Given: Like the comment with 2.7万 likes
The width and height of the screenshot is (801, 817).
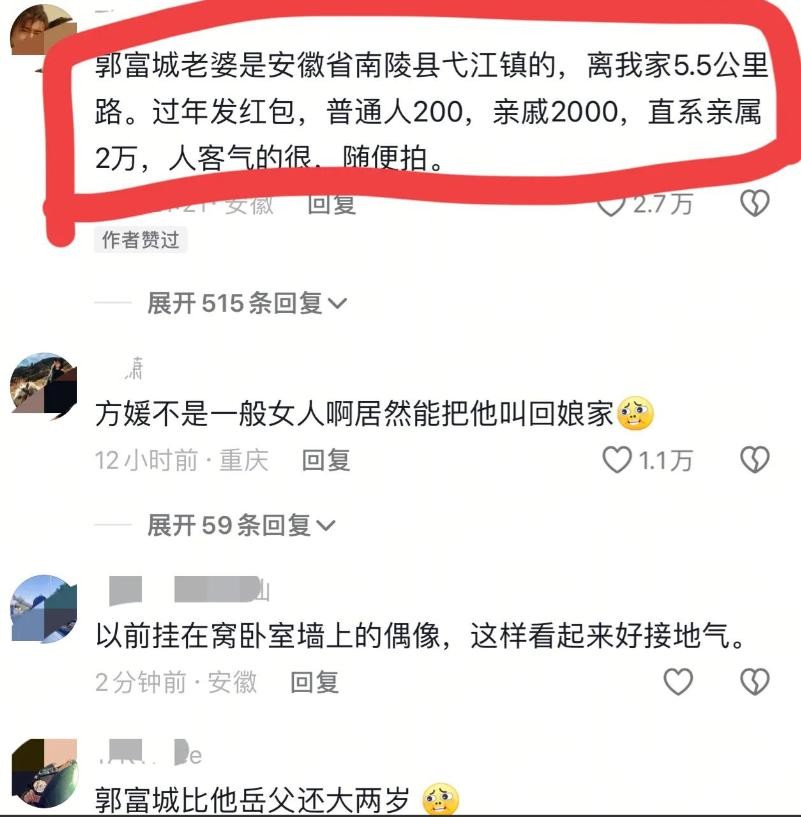Looking at the screenshot, I should 612,204.
